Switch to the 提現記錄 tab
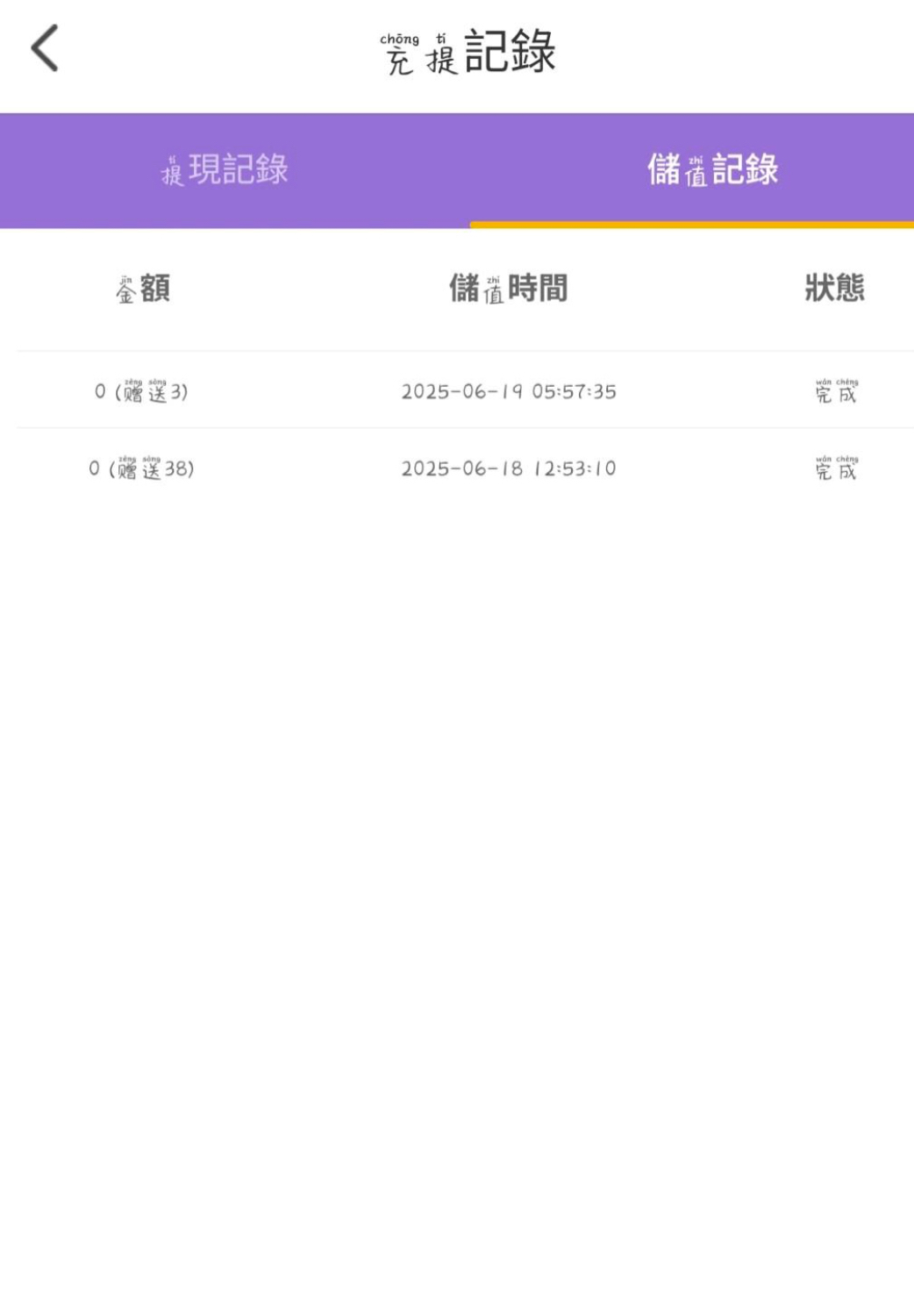This screenshot has height=1316, width=914. tap(225, 169)
